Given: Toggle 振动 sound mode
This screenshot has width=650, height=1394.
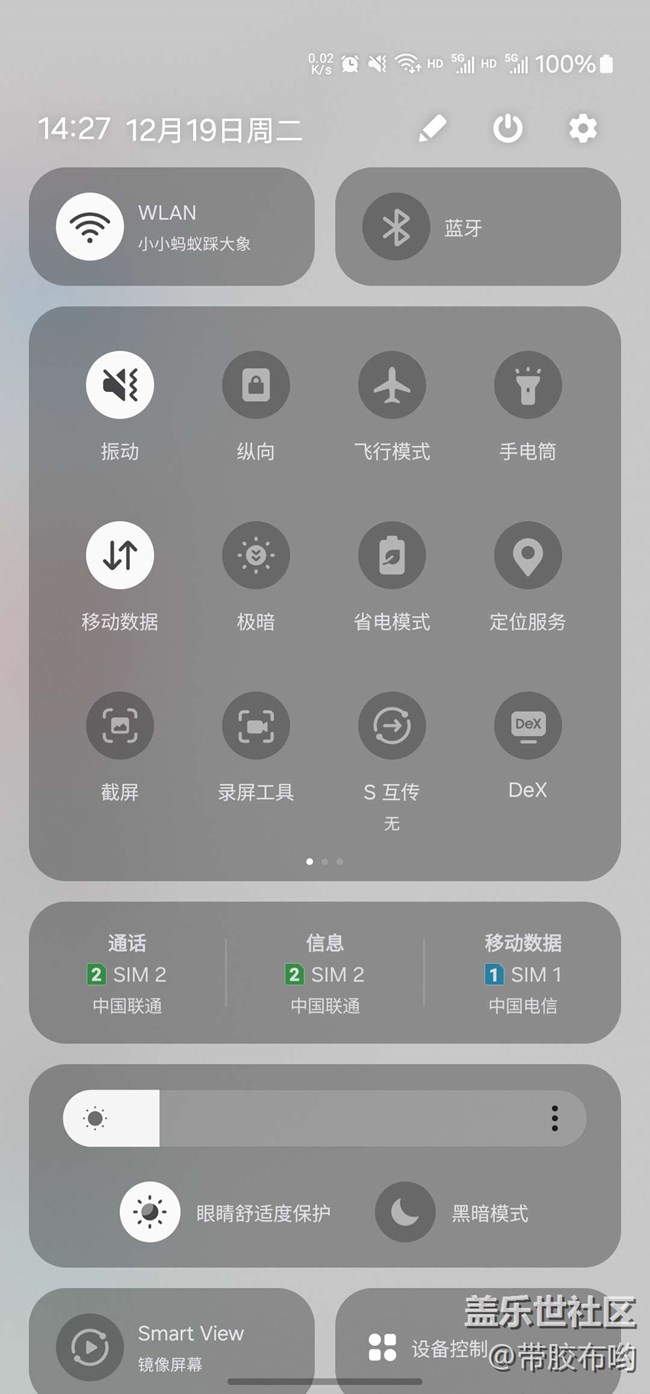Looking at the screenshot, I should click(120, 385).
